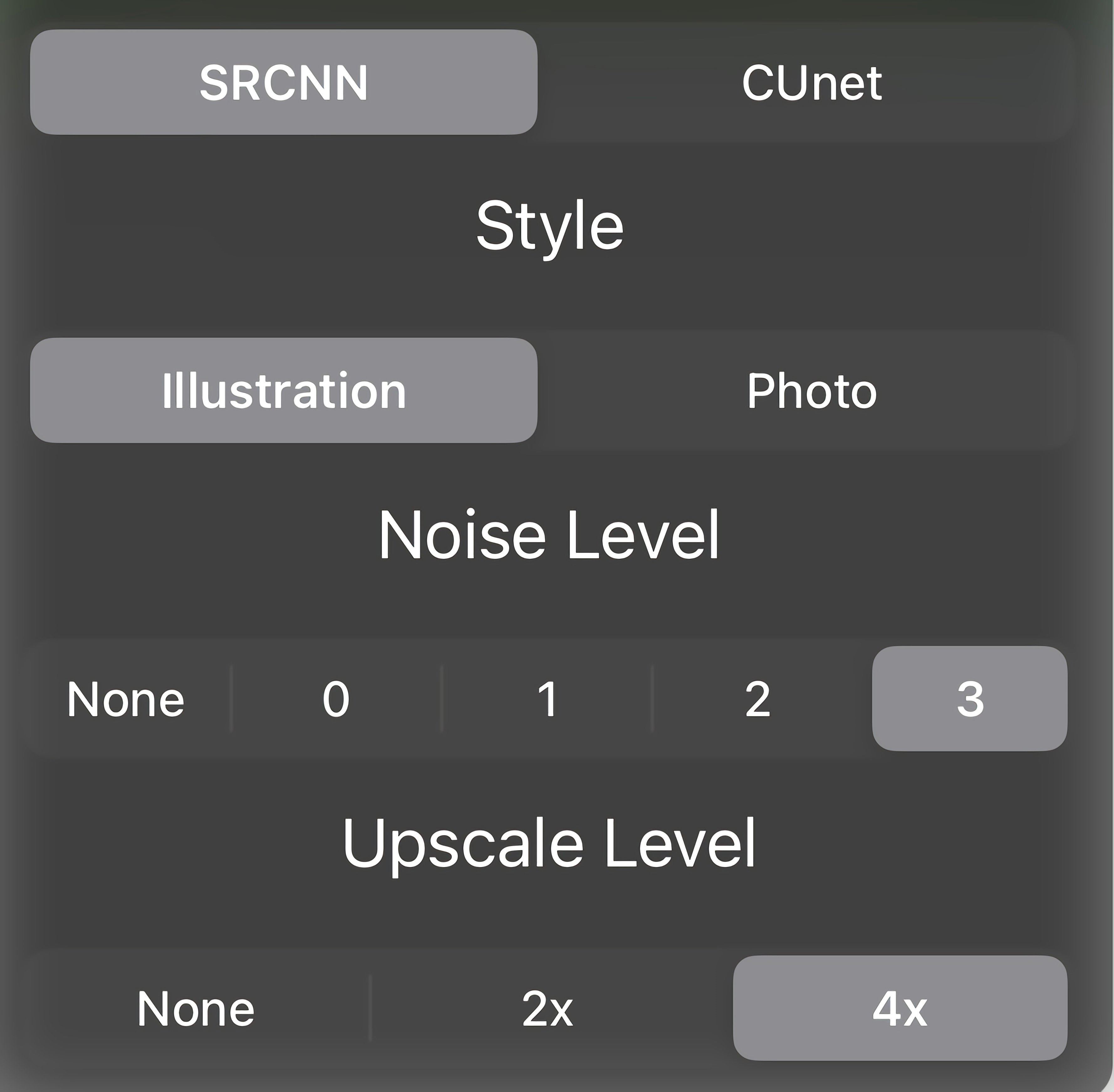Select noise level 3

click(970, 699)
